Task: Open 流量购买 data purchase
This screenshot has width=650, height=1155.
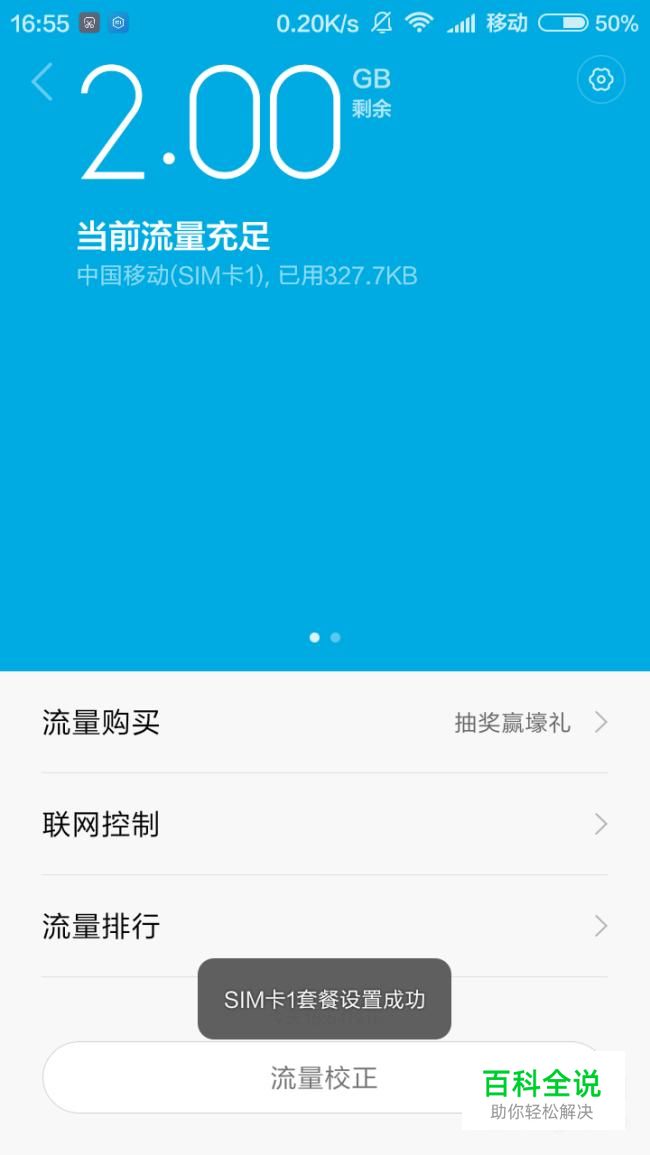Action: (324, 722)
